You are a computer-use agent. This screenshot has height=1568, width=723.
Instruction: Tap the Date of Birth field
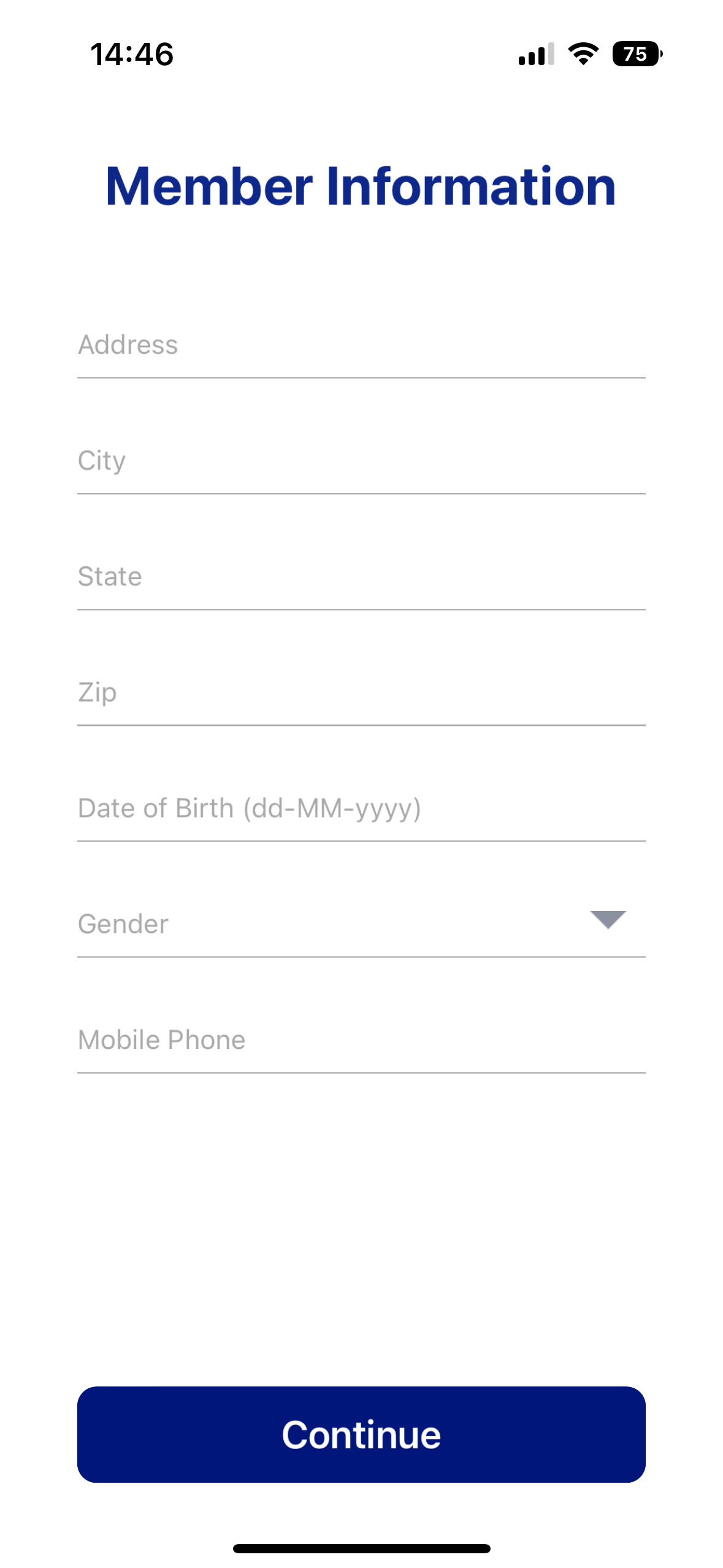tap(361, 809)
